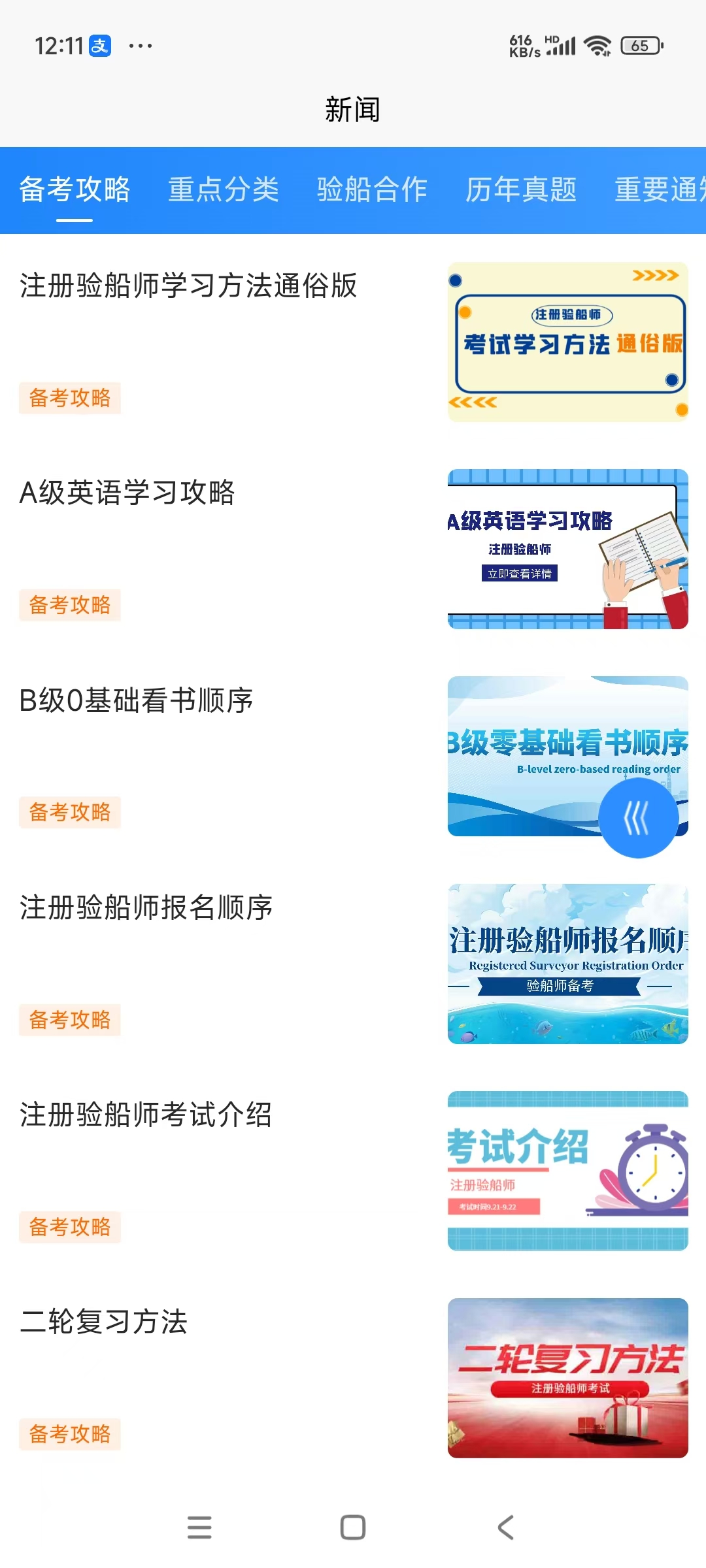Image resolution: width=706 pixels, height=1568 pixels.
Task: Open the A级英语学习攻略 article
Action: (127, 493)
